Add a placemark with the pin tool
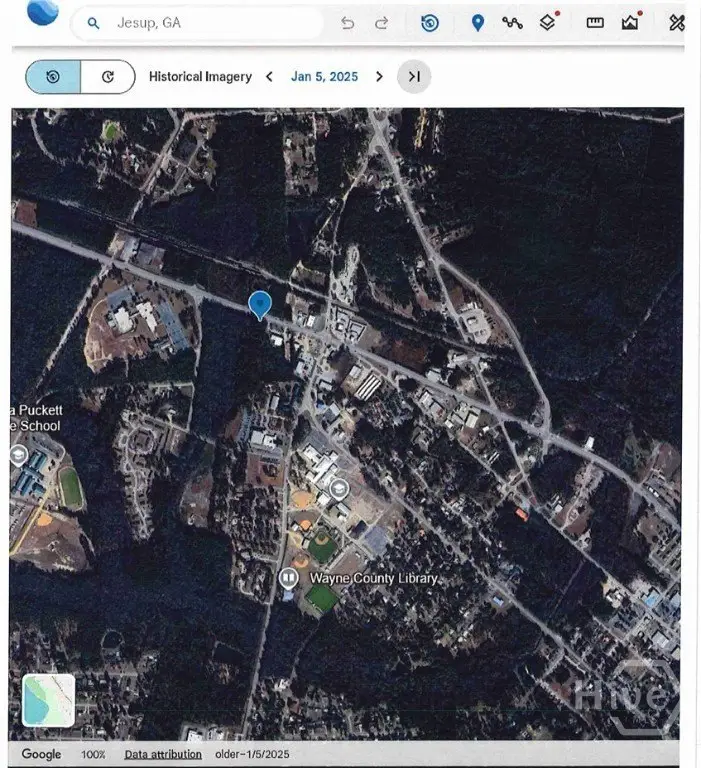701x768 pixels. click(477, 22)
